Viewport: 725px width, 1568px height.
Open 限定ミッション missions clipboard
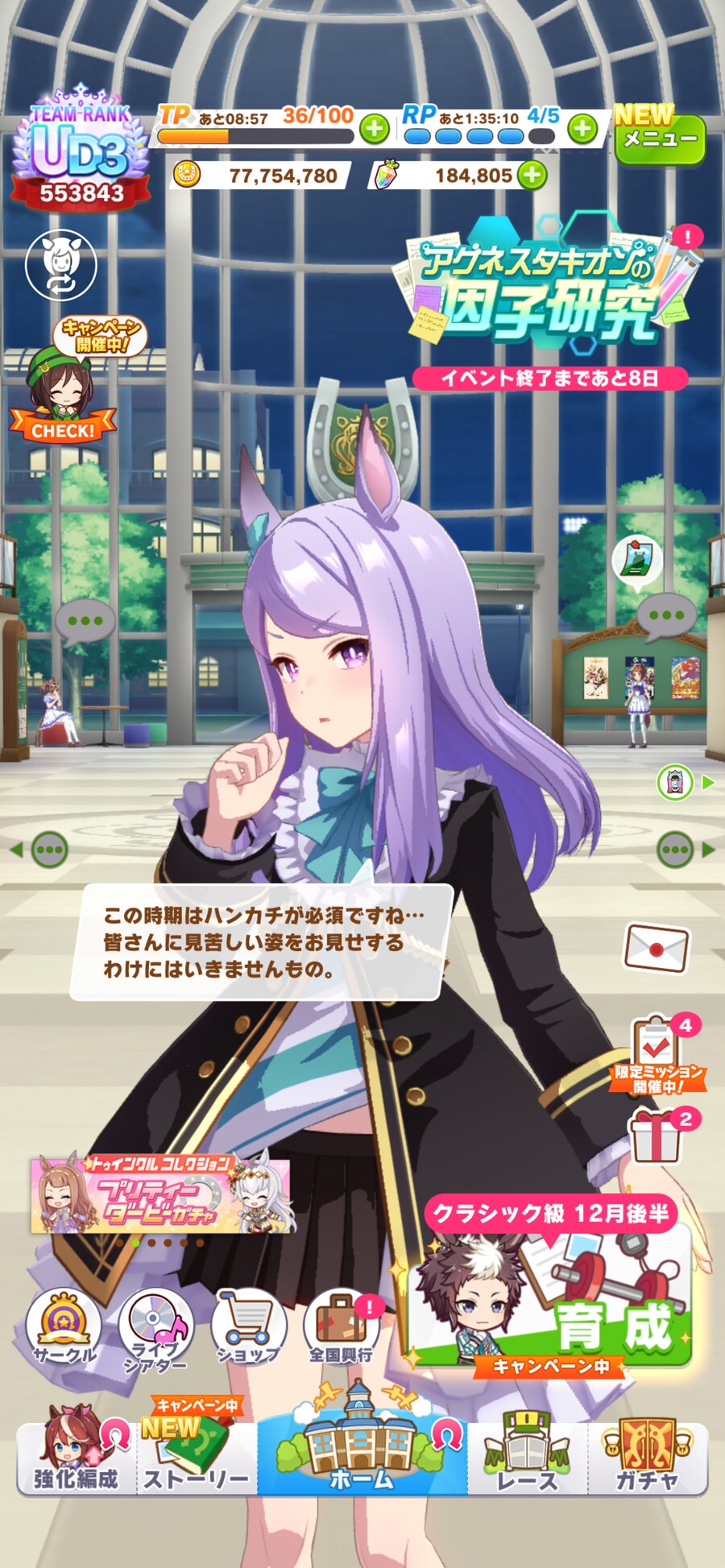tap(657, 1053)
